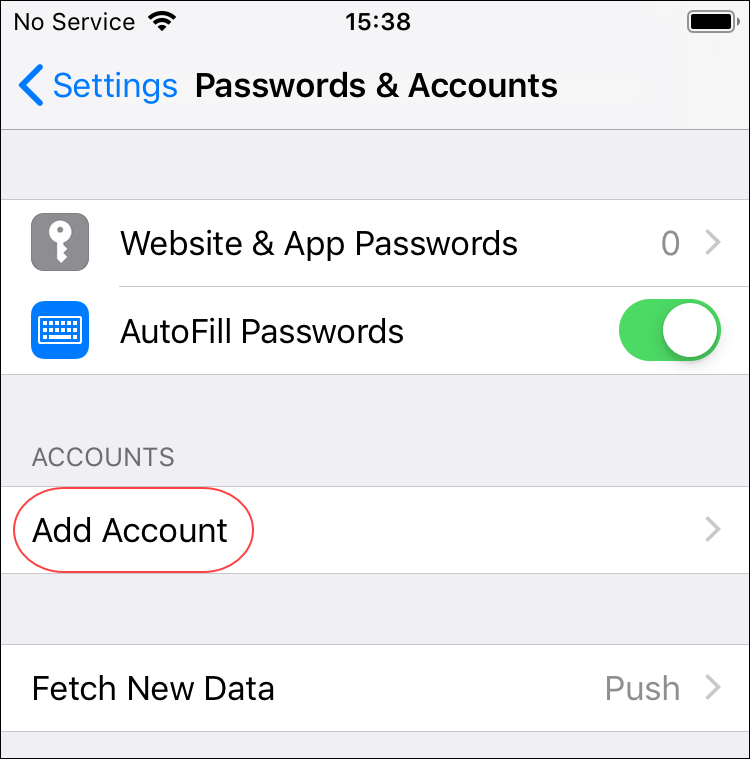Open Fetch New Data settings
The image size is (750, 759).
(x=375, y=688)
